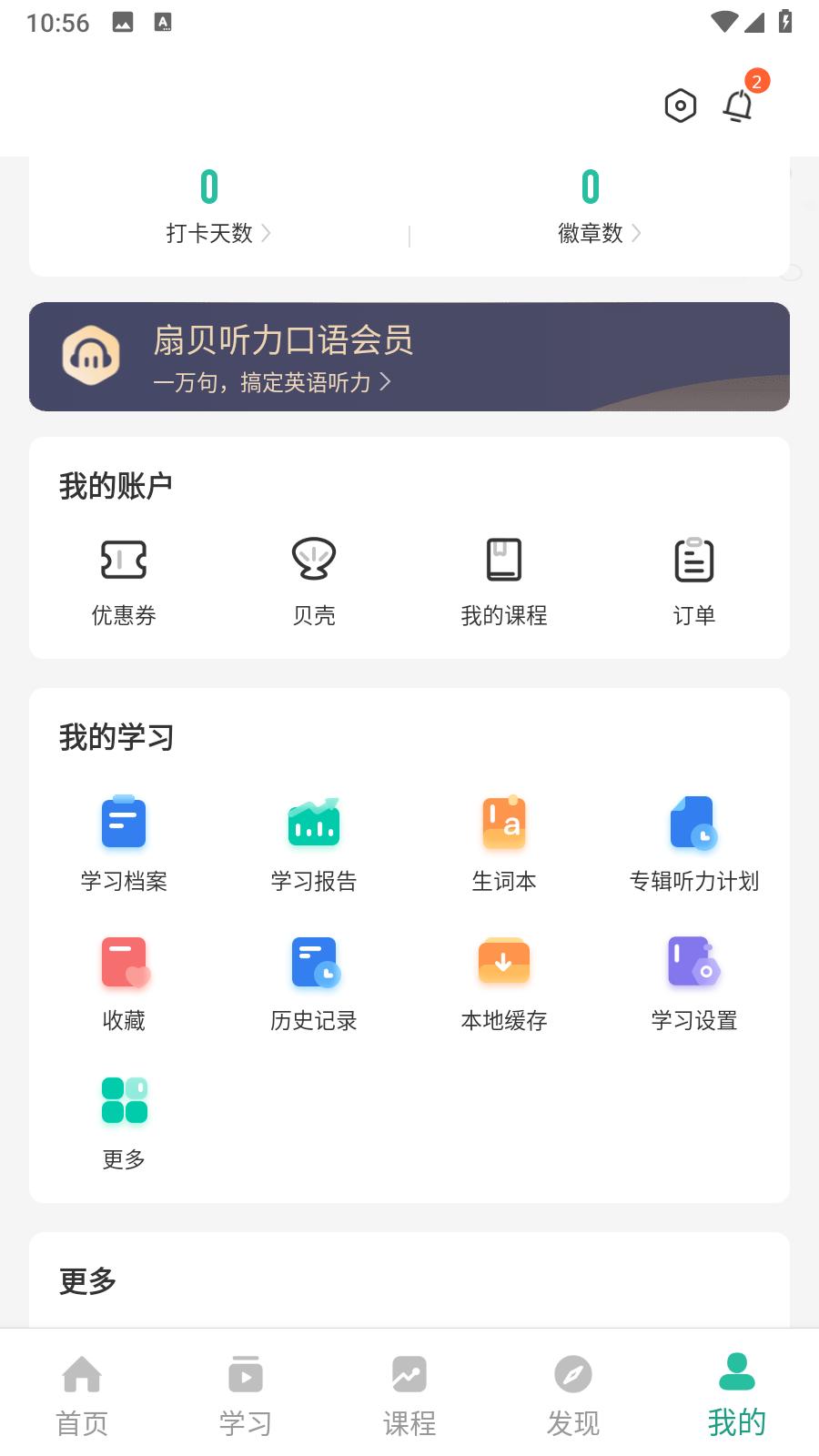Viewport: 819px width, 1456px height.
Task: Open the 本地缓存 local cache icon
Action: click(x=504, y=961)
